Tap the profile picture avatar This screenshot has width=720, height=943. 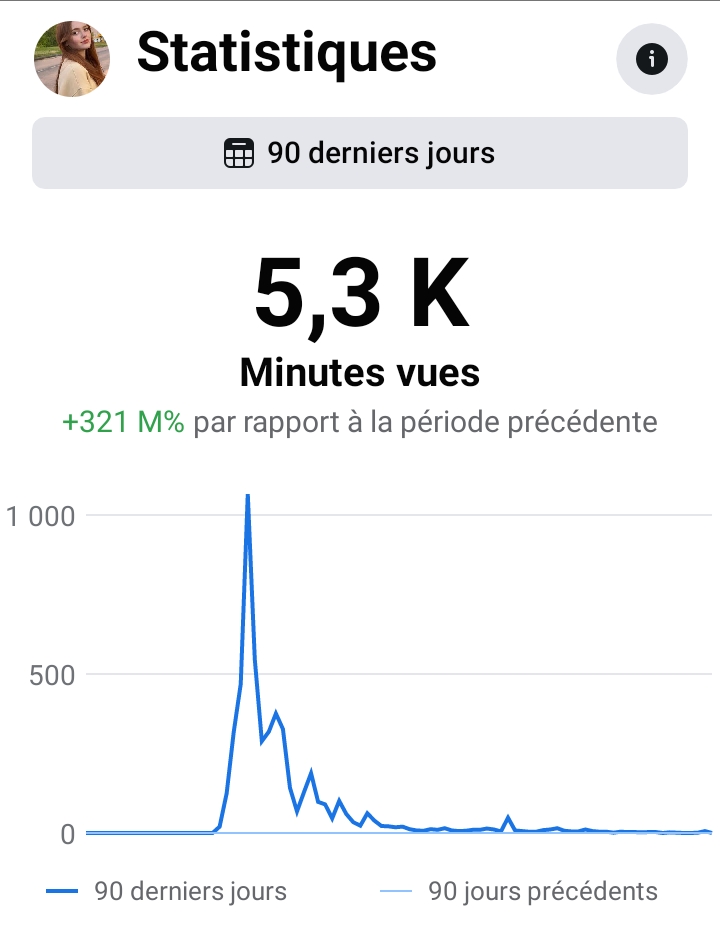72,59
